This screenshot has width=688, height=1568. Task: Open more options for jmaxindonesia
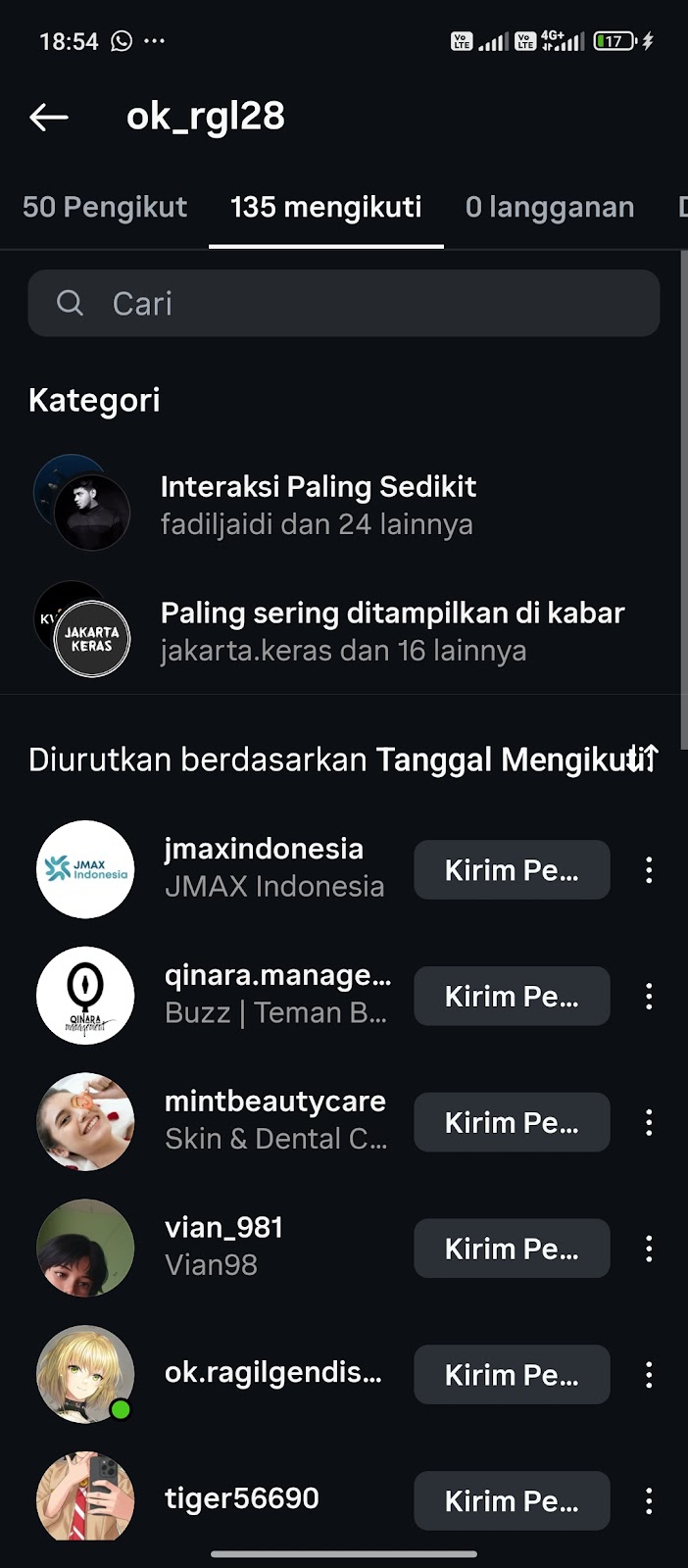click(649, 870)
